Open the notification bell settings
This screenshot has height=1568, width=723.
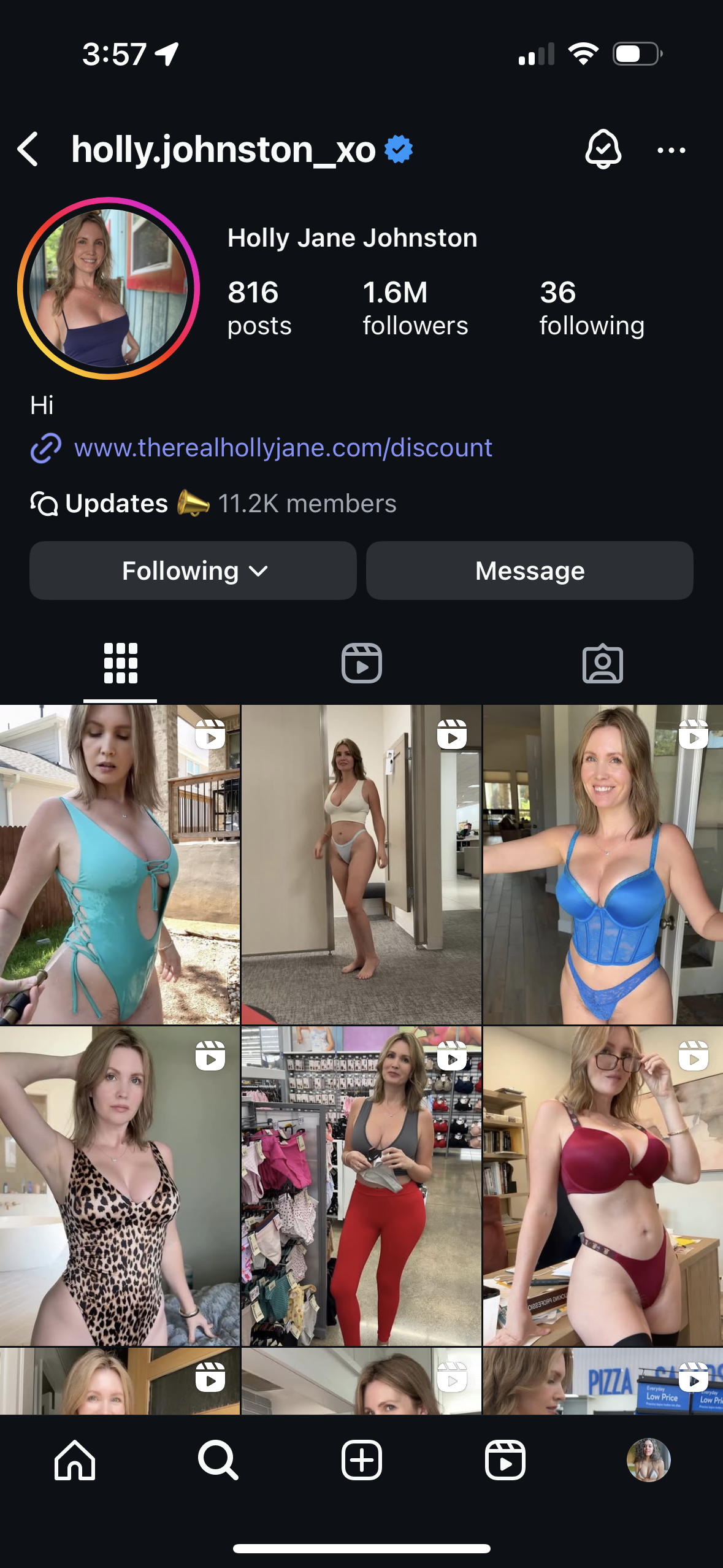pyautogui.click(x=603, y=149)
